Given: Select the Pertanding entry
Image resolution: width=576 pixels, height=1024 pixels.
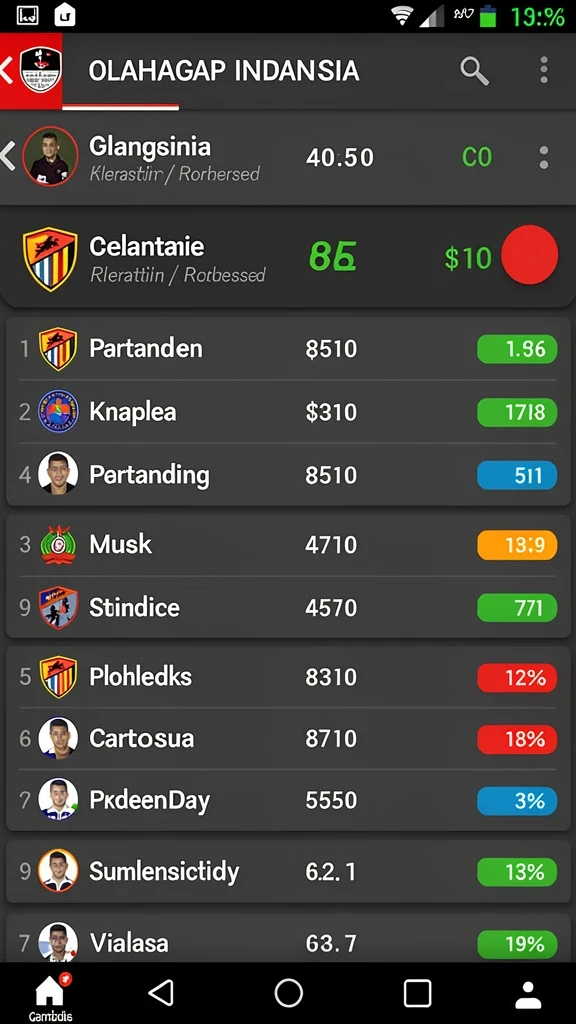Looking at the screenshot, I should (288, 475).
